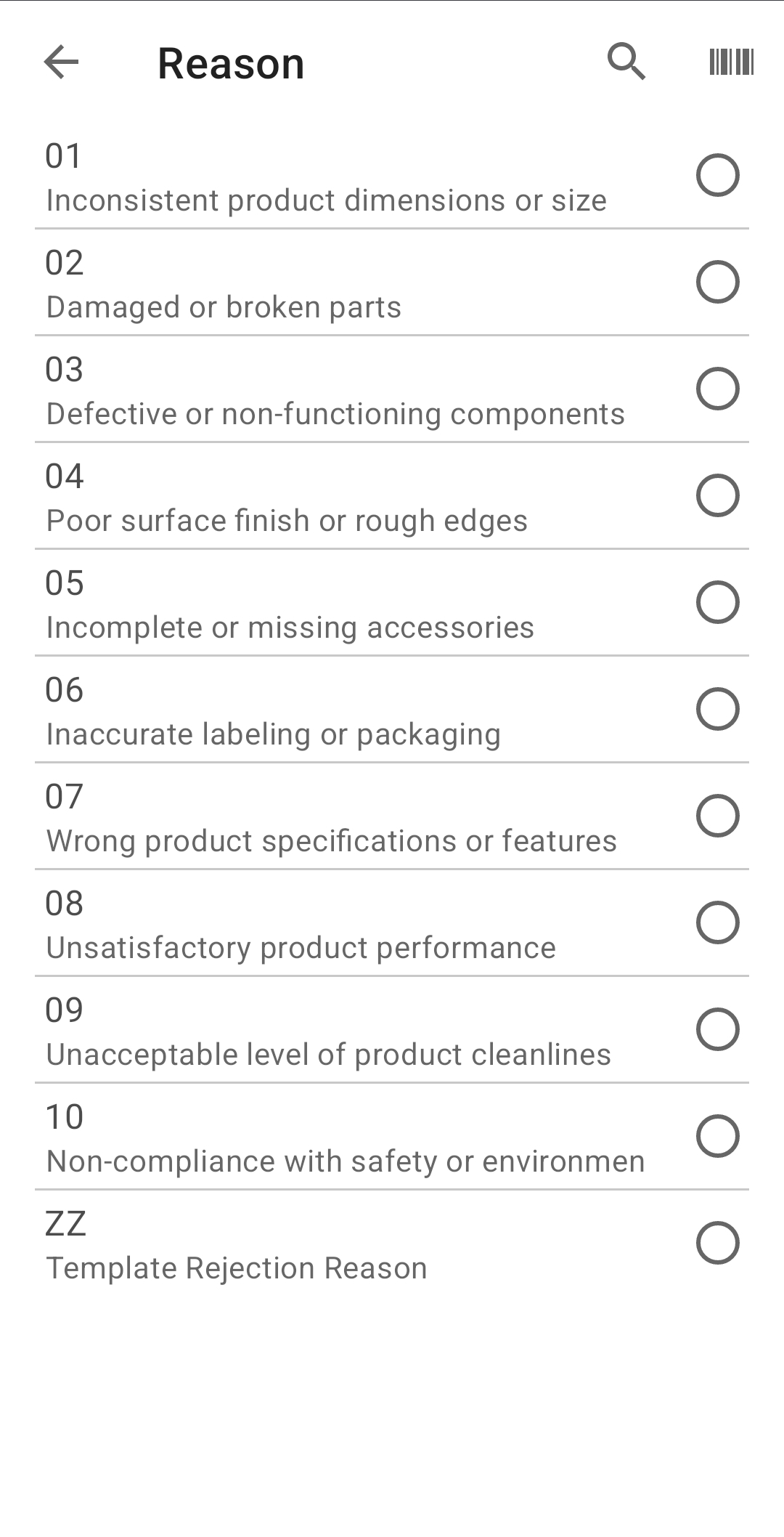Open the search icon
Viewport: 784px width, 1537px height.
[627, 63]
